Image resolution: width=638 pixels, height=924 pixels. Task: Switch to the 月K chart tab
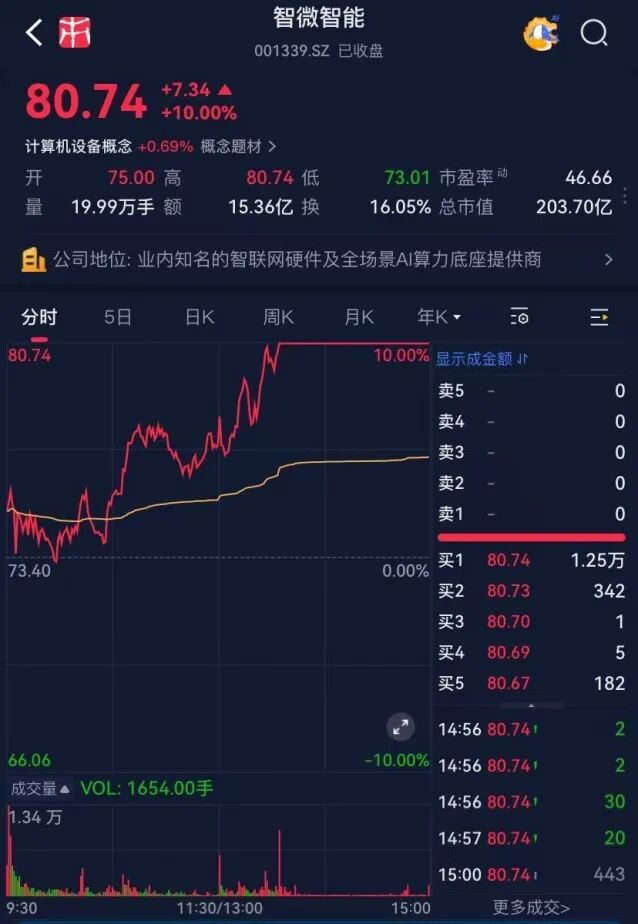tap(358, 317)
